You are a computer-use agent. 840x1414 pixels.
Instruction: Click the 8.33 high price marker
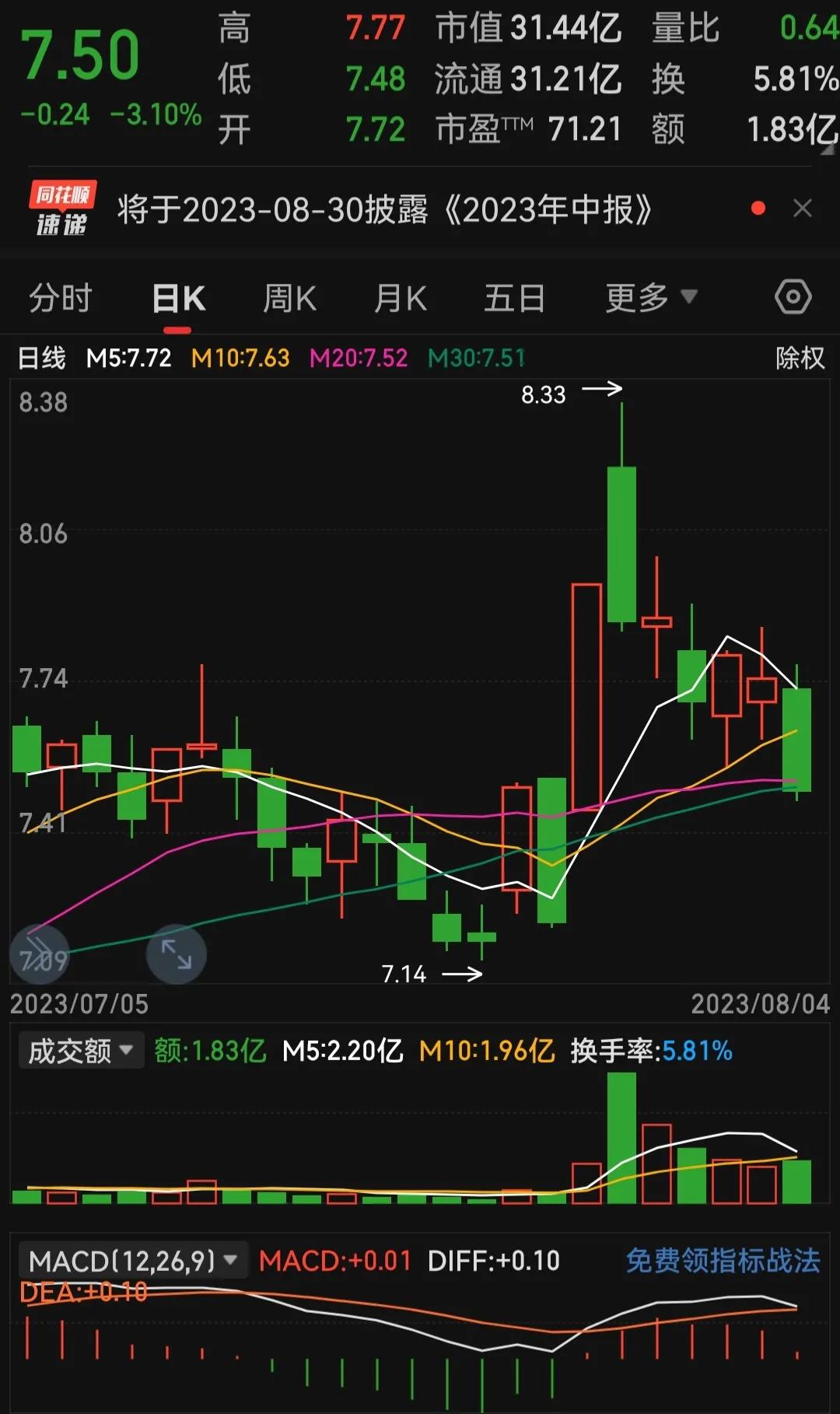(x=544, y=395)
